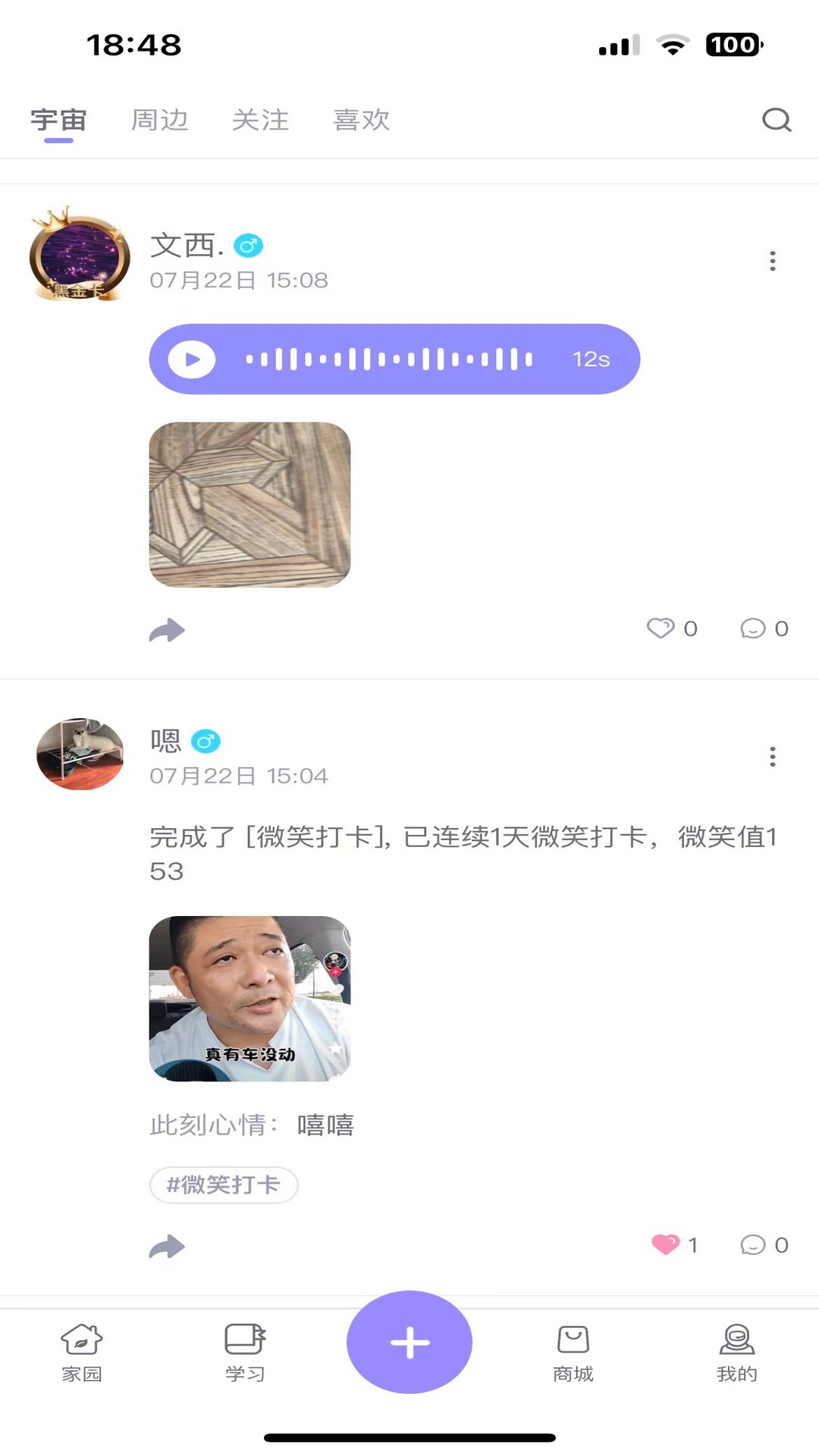Open options menu on 嗯's post
The width and height of the screenshot is (819, 1456).
point(772,757)
